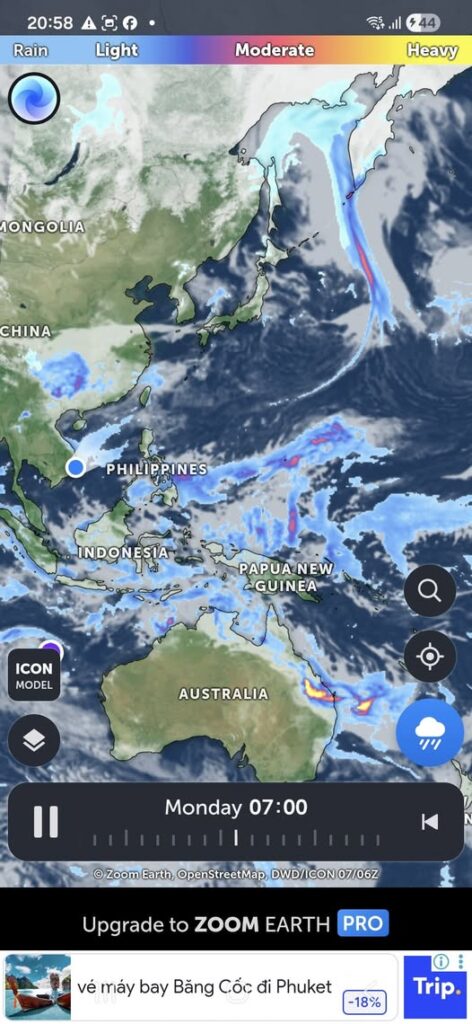This screenshot has width=472, height=1024.
Task: Tap the blue location dot on map
Action: tap(76, 467)
